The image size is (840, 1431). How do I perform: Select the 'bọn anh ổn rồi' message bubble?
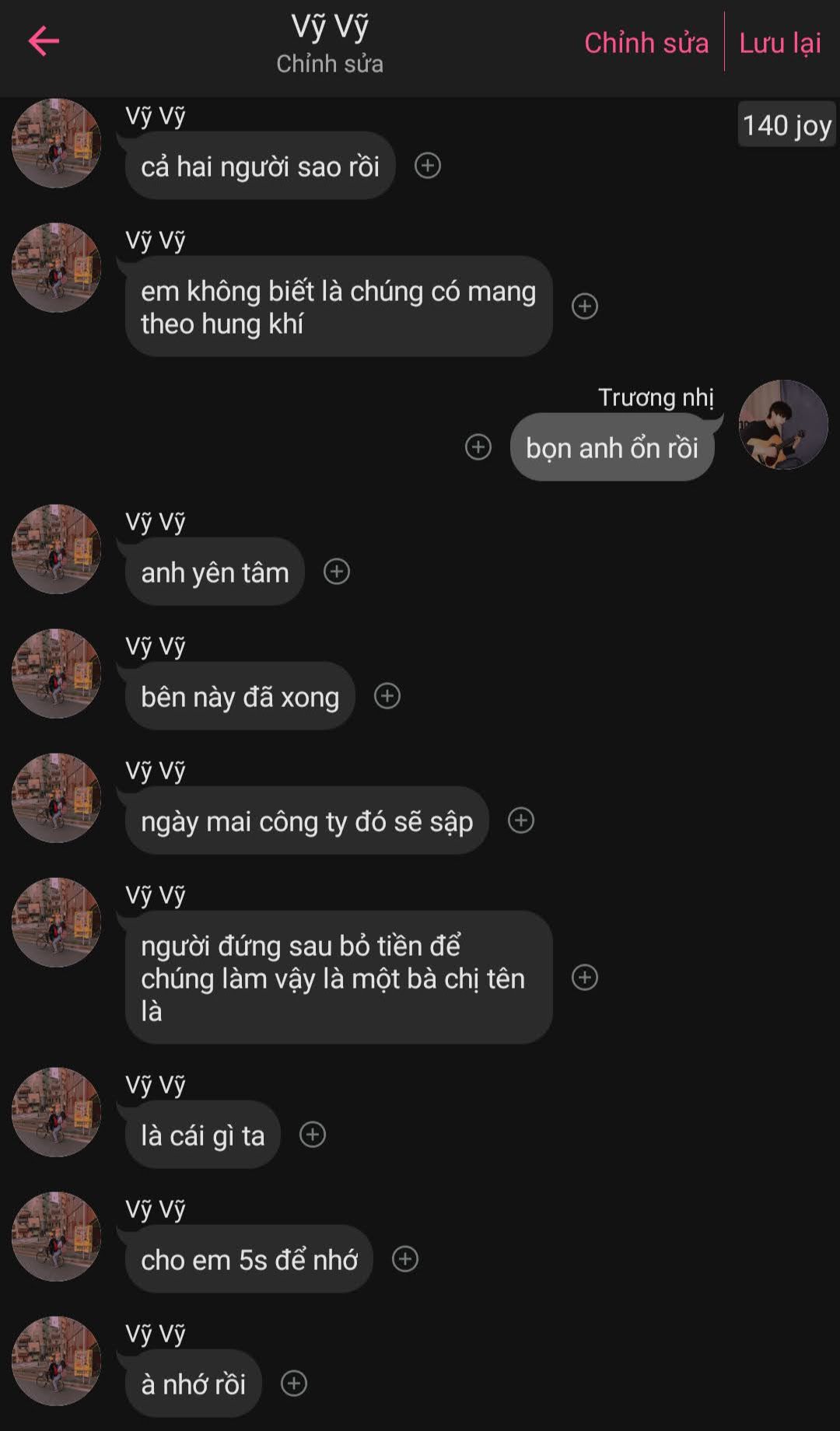[x=612, y=448]
